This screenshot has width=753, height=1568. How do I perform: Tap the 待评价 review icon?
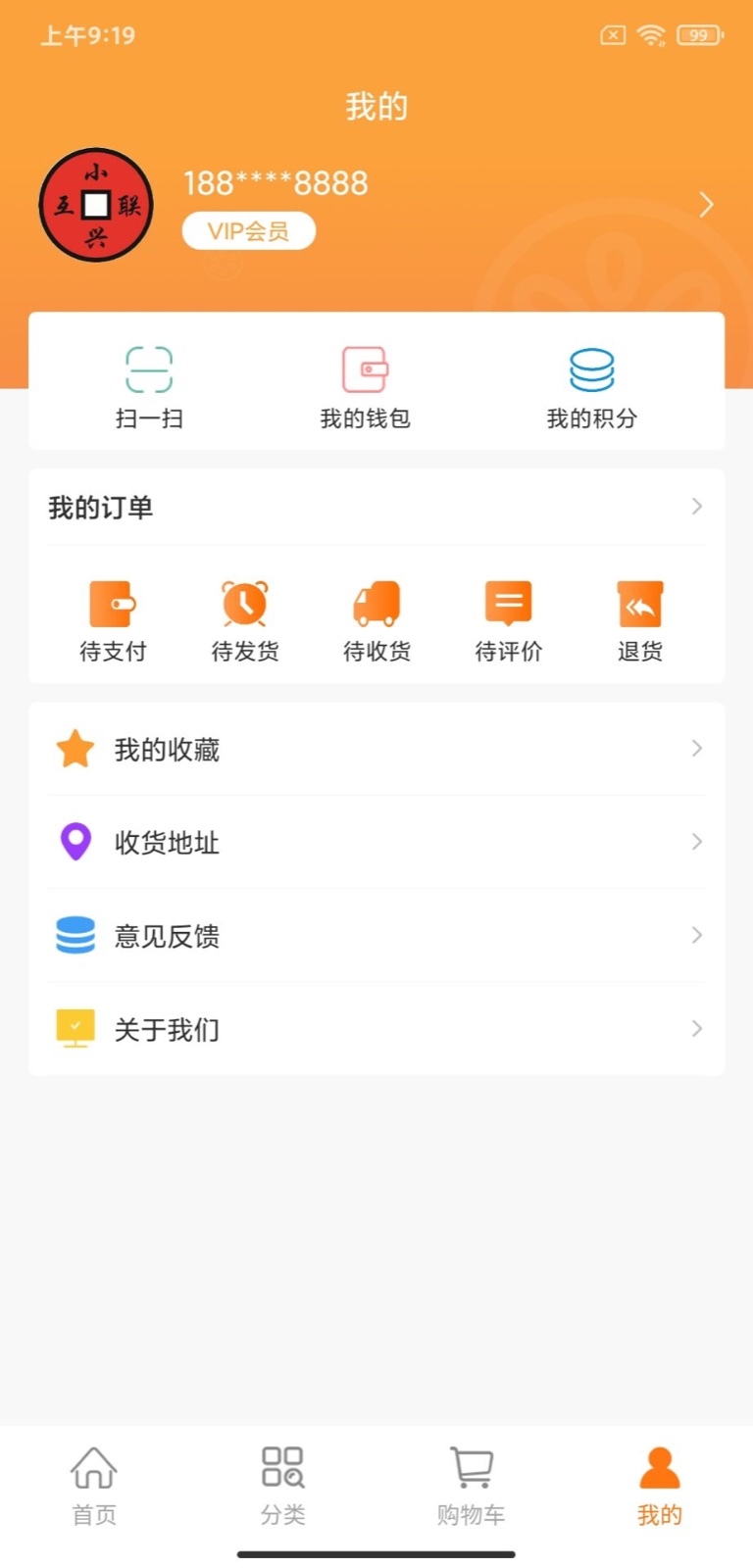point(508,603)
